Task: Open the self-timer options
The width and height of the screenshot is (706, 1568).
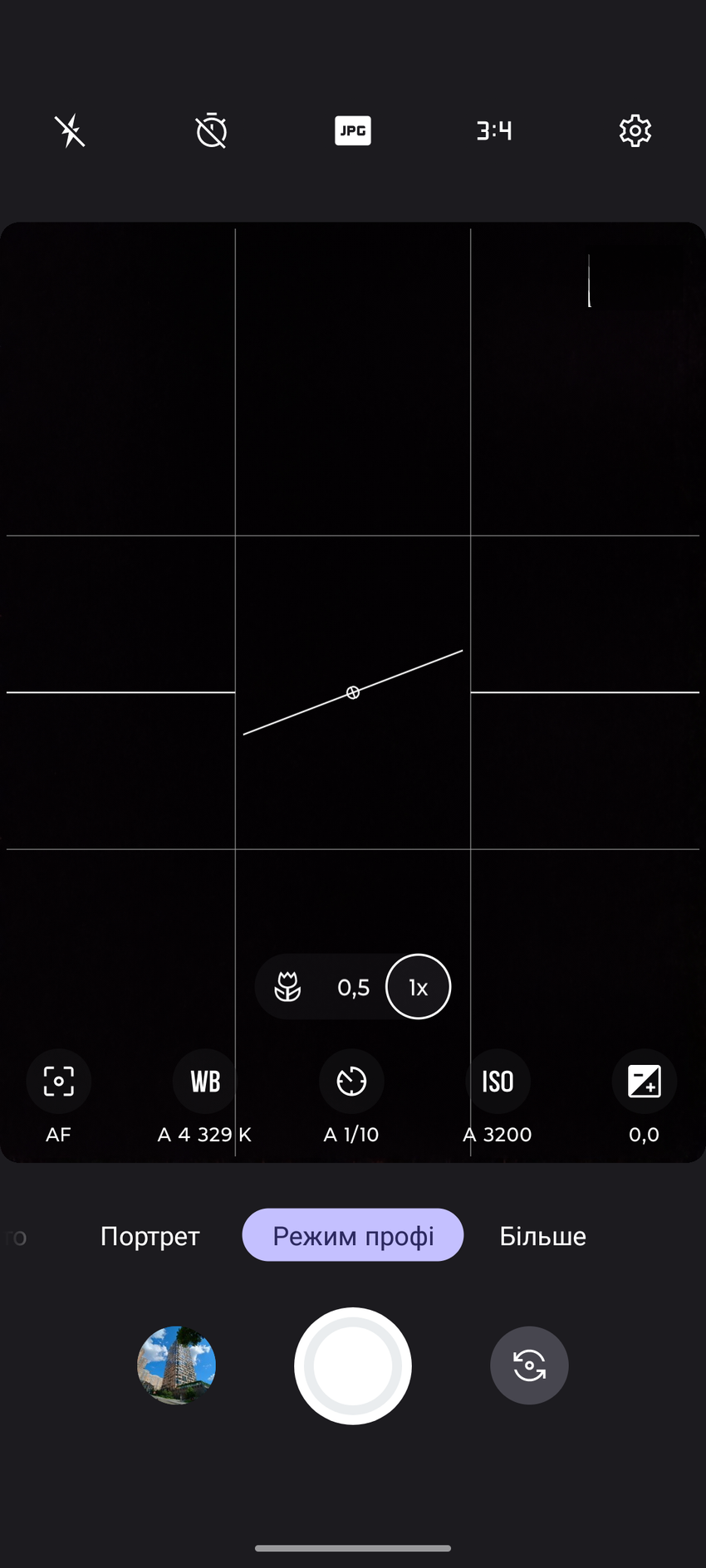Action: point(211,131)
